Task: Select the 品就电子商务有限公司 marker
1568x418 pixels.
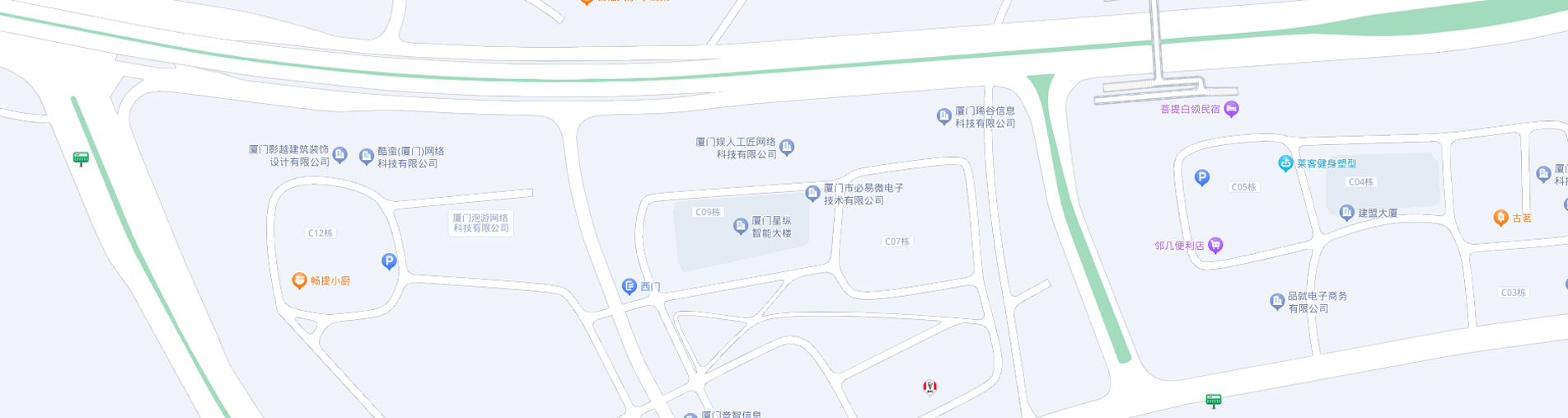Action: coord(1277,301)
